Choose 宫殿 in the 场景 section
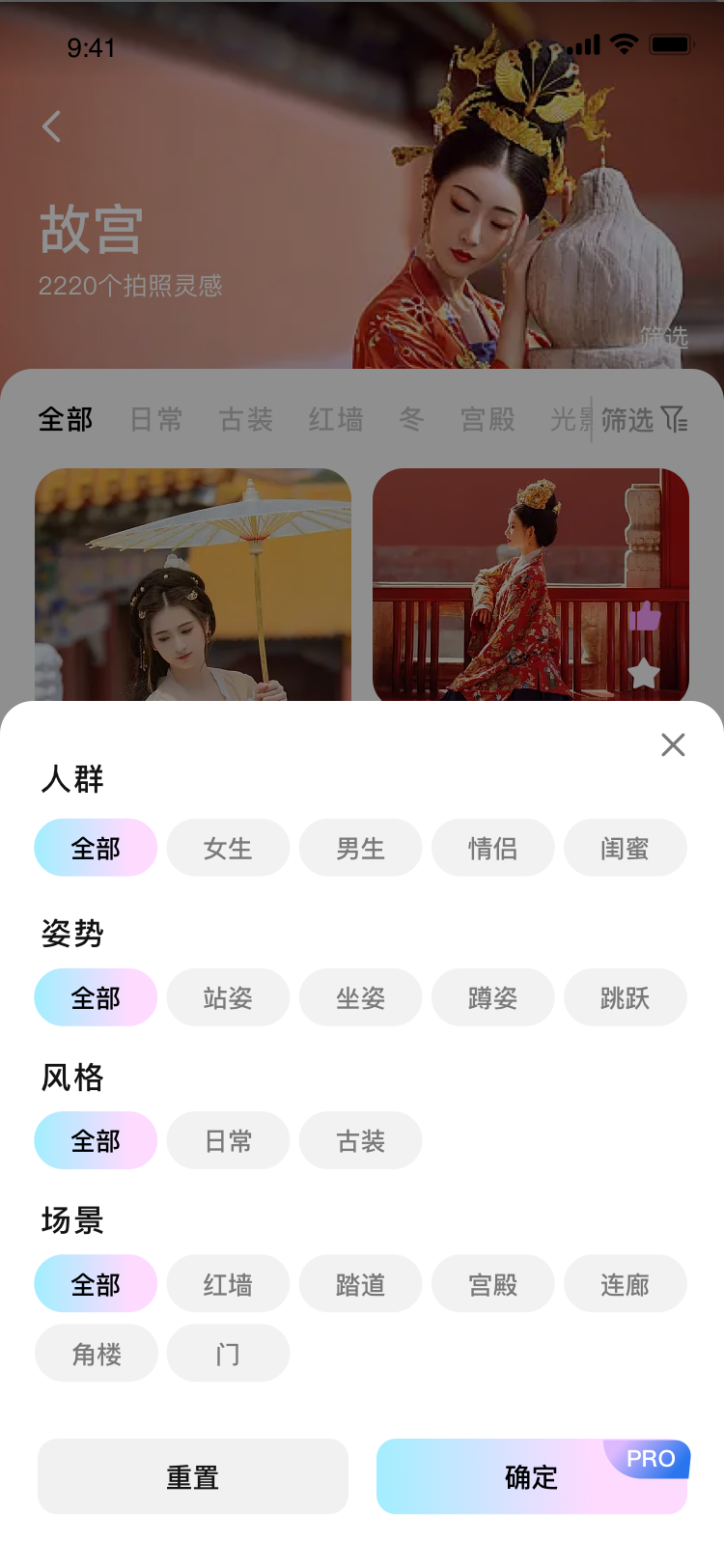 point(492,1284)
